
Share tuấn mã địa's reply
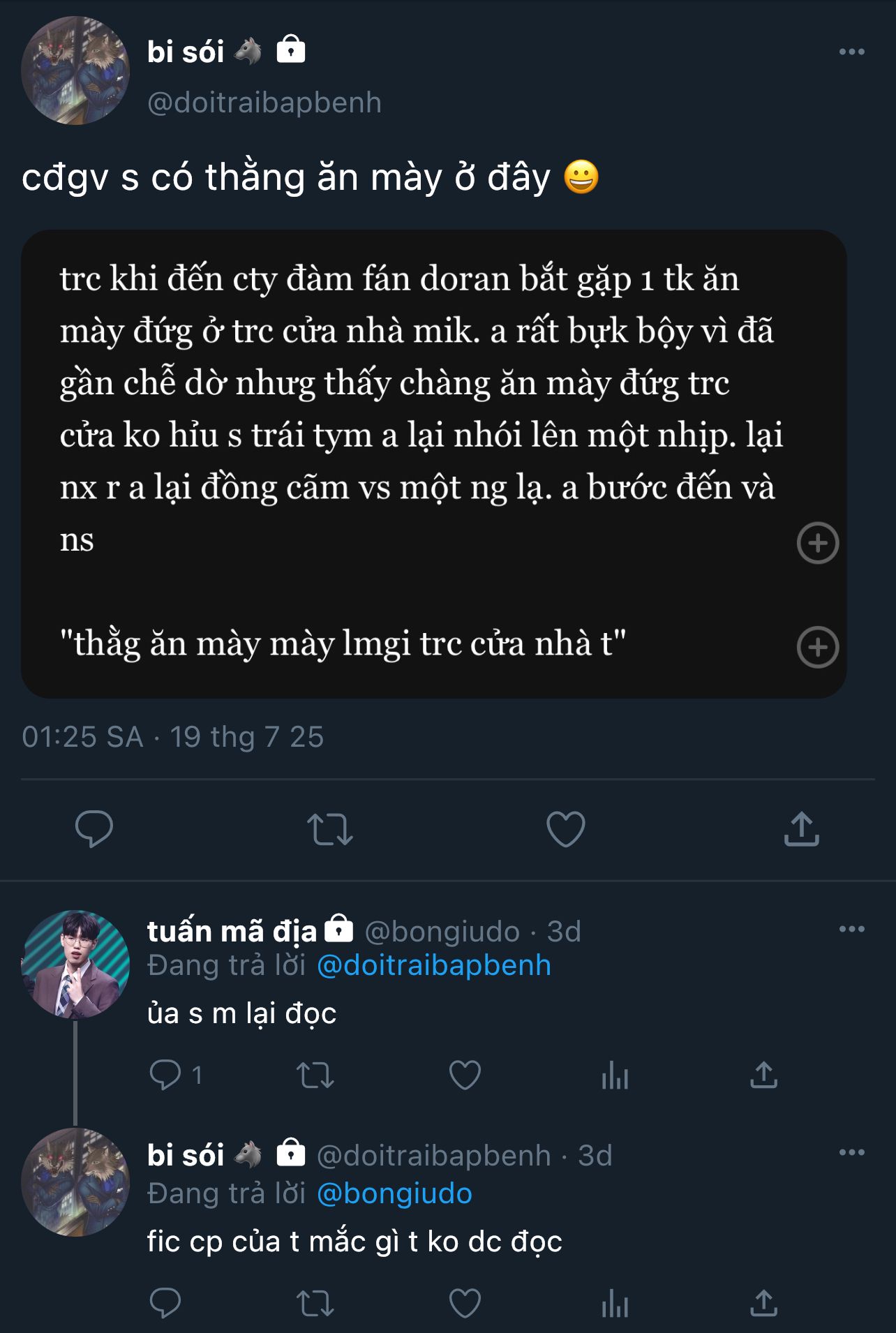pyautogui.click(x=763, y=1075)
